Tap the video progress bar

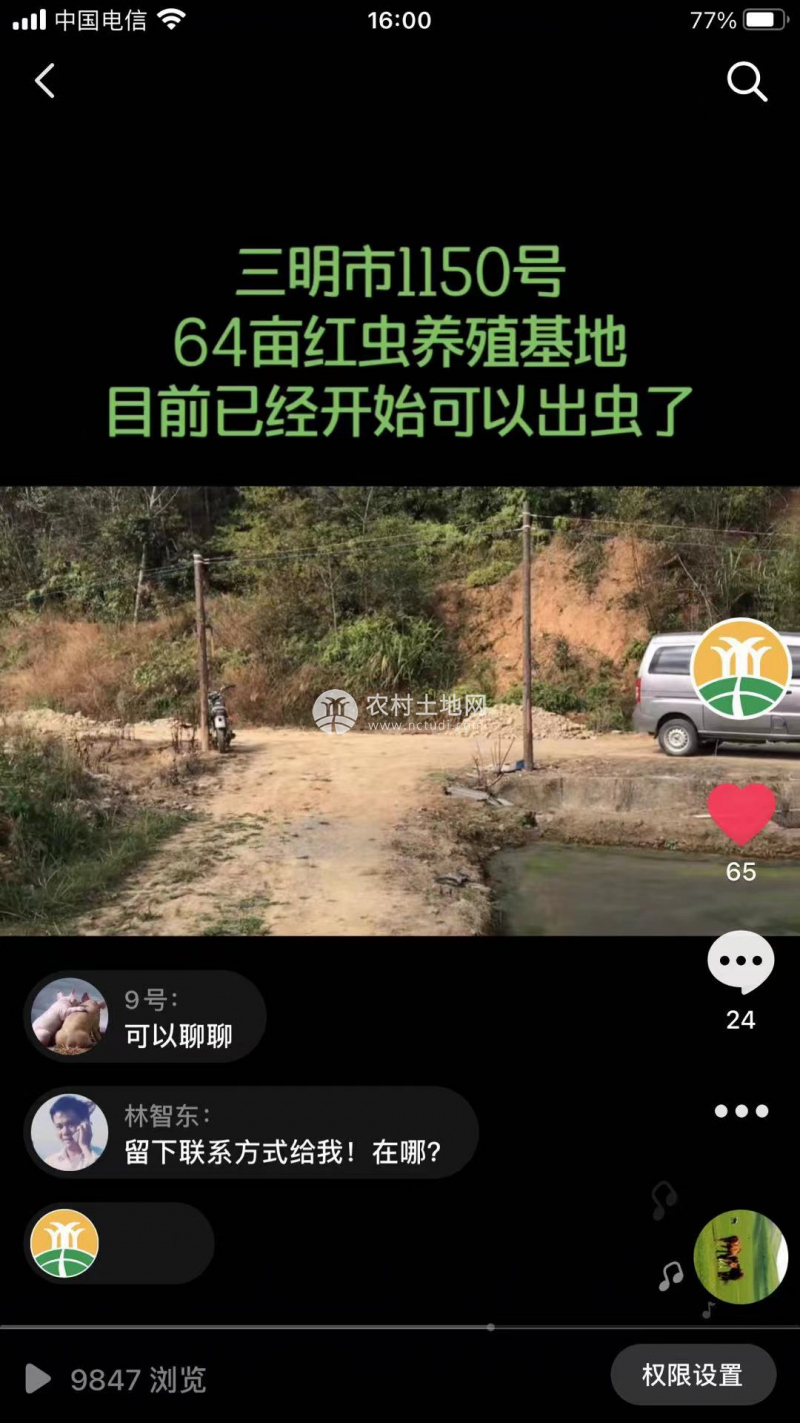click(x=400, y=1327)
